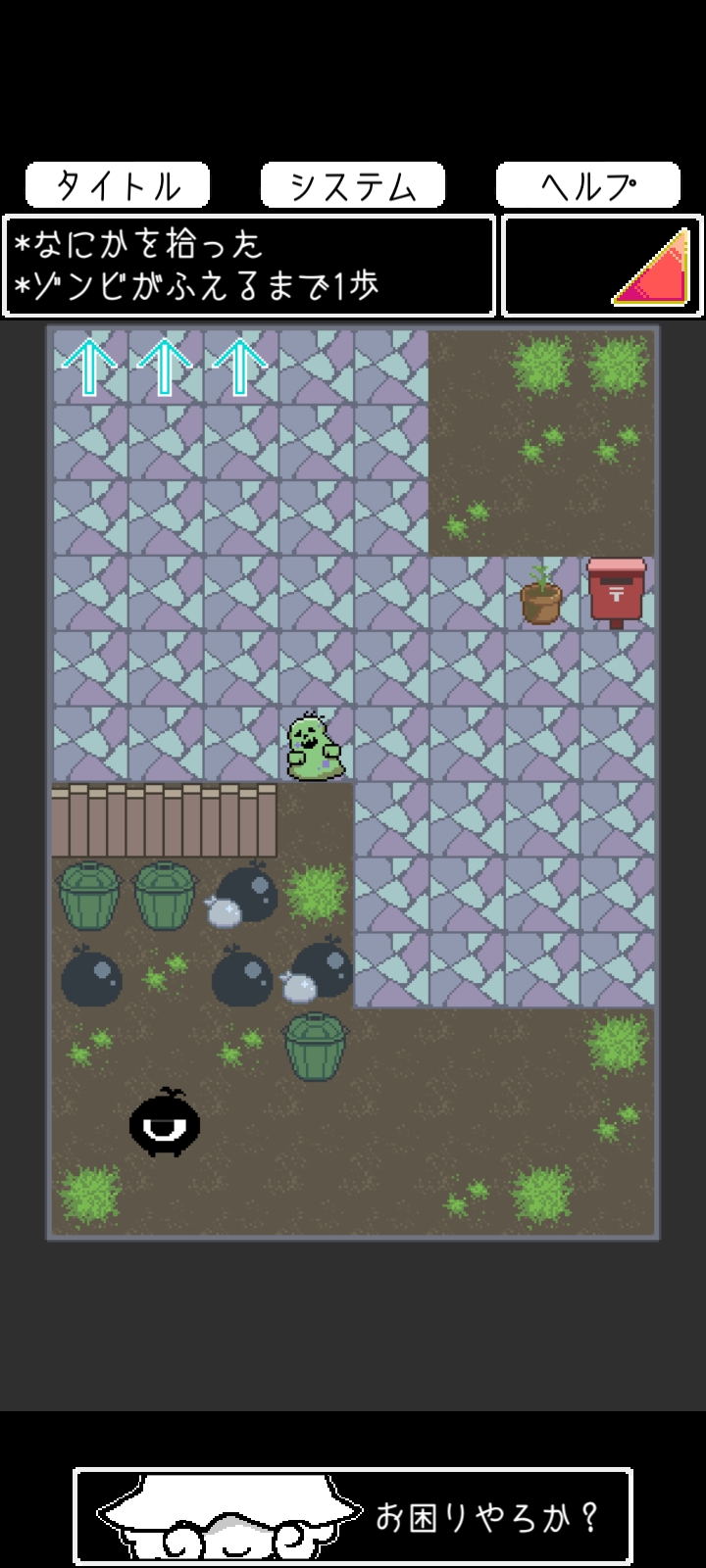Open the システム menu
Screen dimensions: 706x1568
point(353,185)
